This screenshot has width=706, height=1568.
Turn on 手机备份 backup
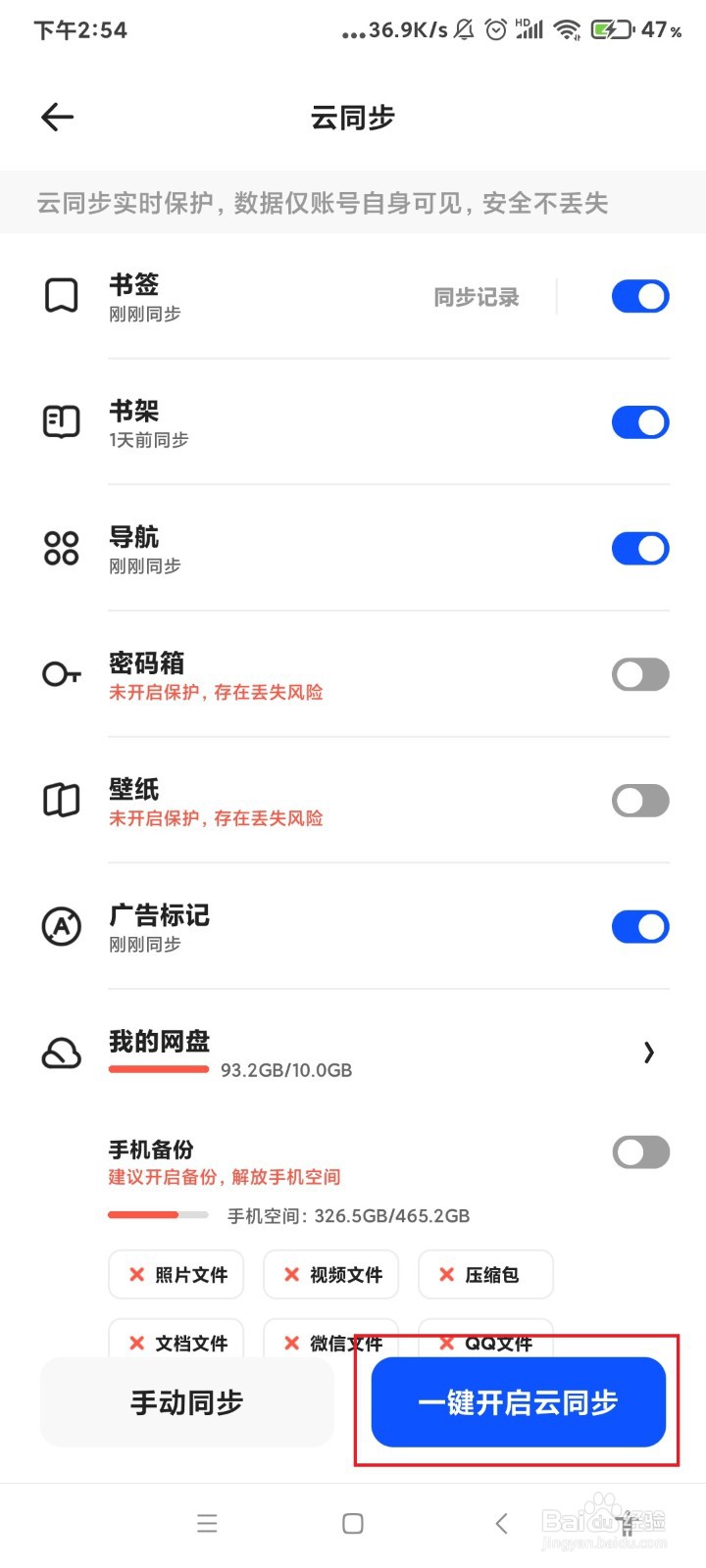click(639, 1151)
